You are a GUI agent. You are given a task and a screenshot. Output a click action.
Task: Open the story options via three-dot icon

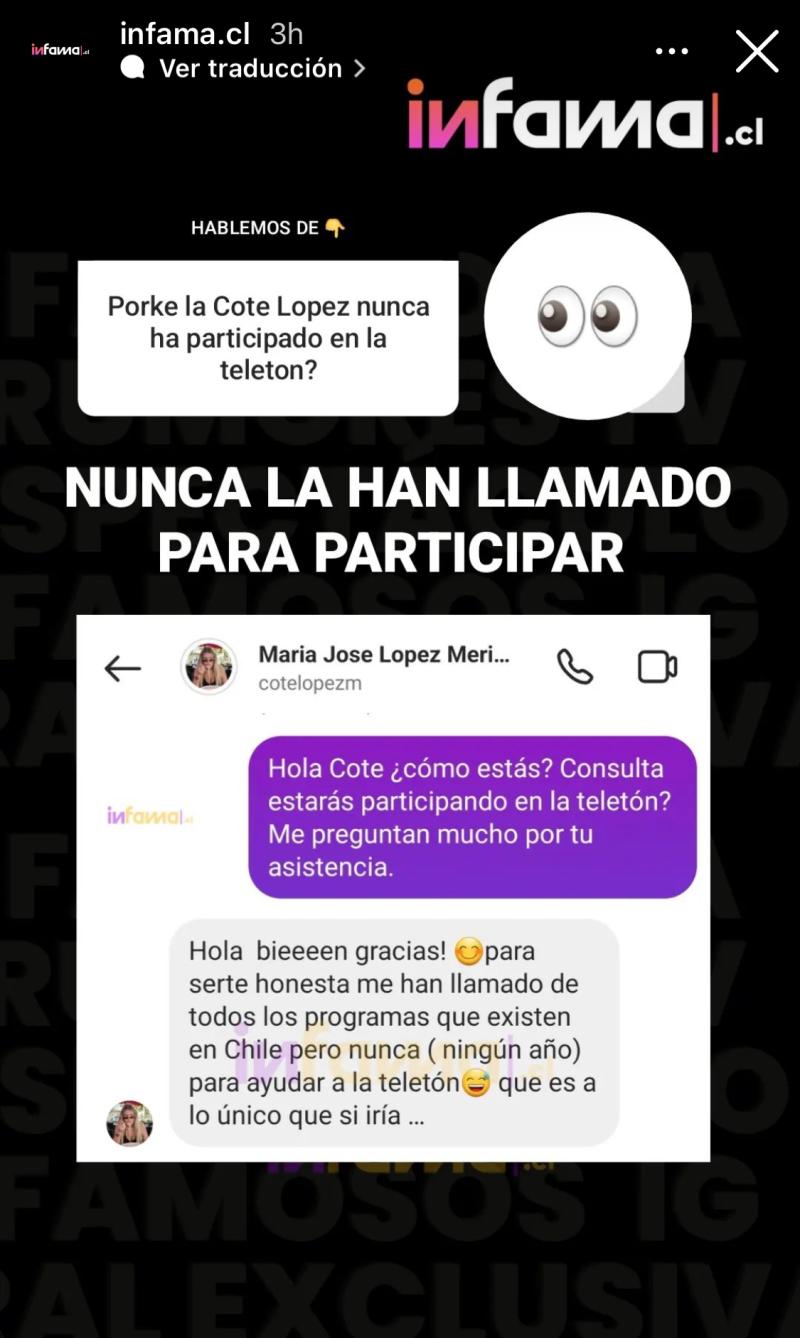672,50
